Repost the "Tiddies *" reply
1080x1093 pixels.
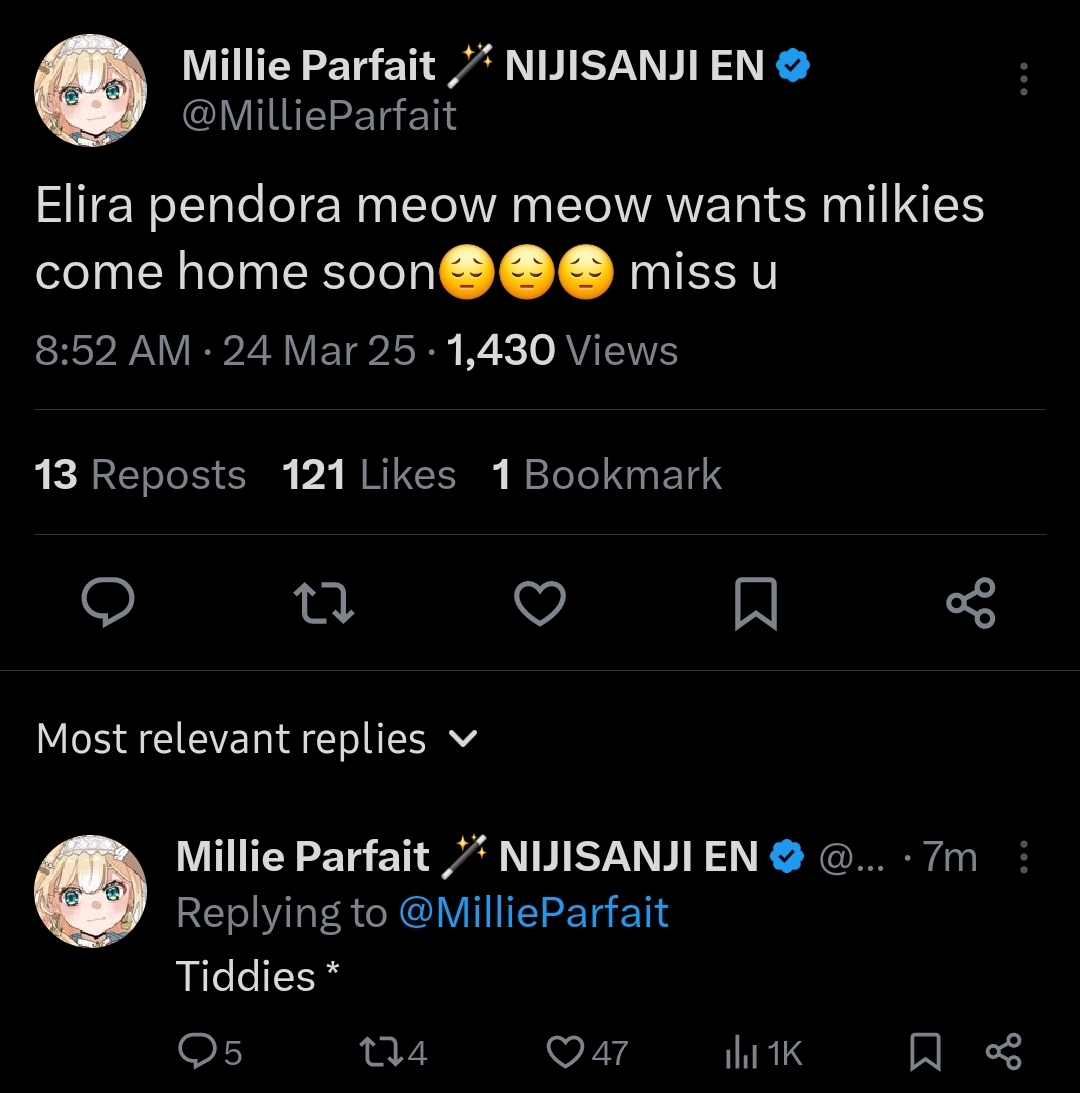pyautogui.click(x=392, y=1052)
